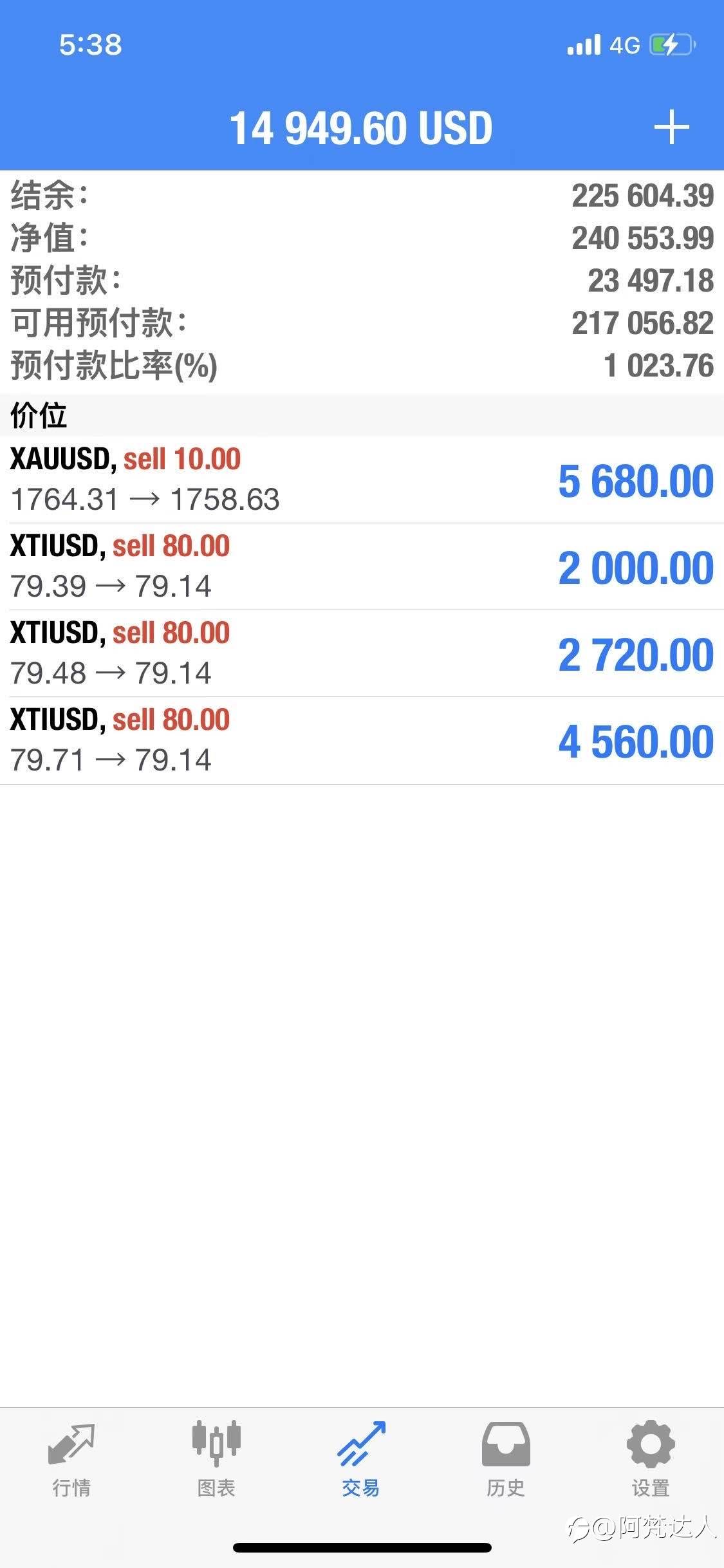Tap the plus icon to add new order

[x=671, y=127]
